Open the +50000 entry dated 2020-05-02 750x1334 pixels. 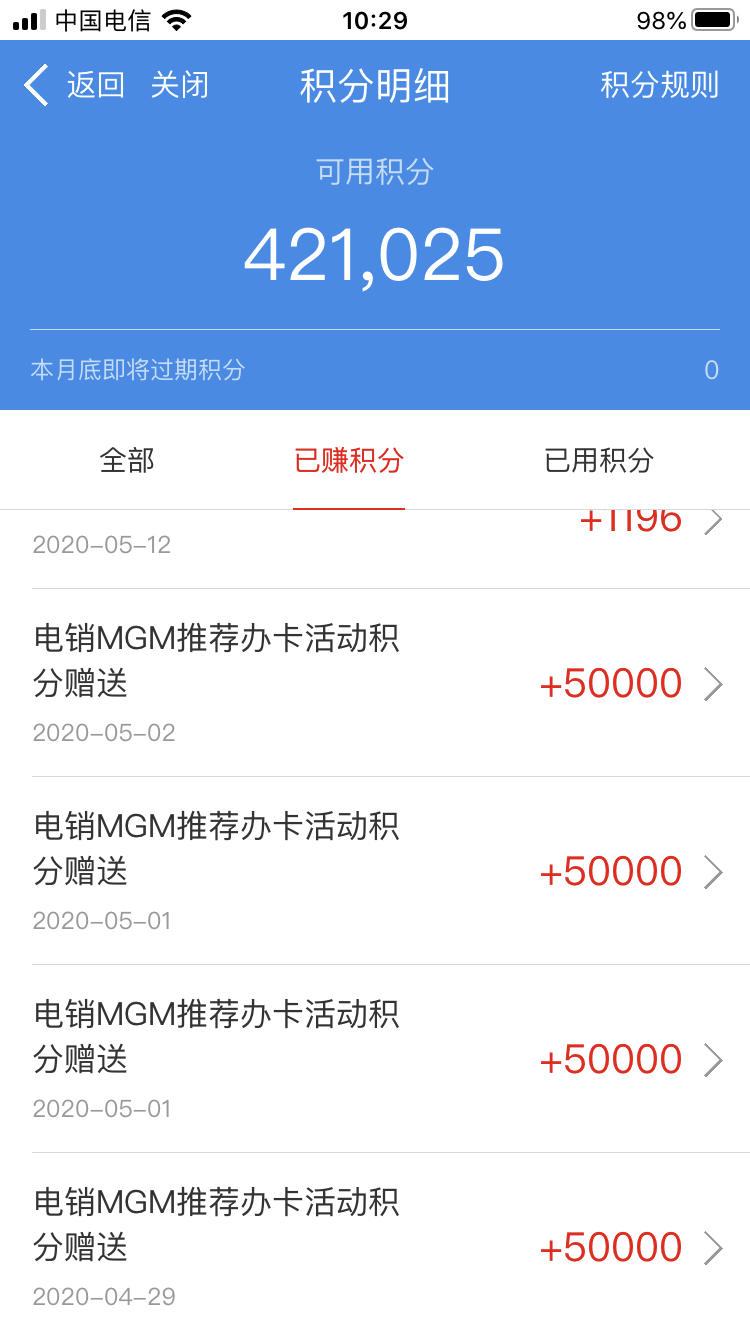pos(375,683)
